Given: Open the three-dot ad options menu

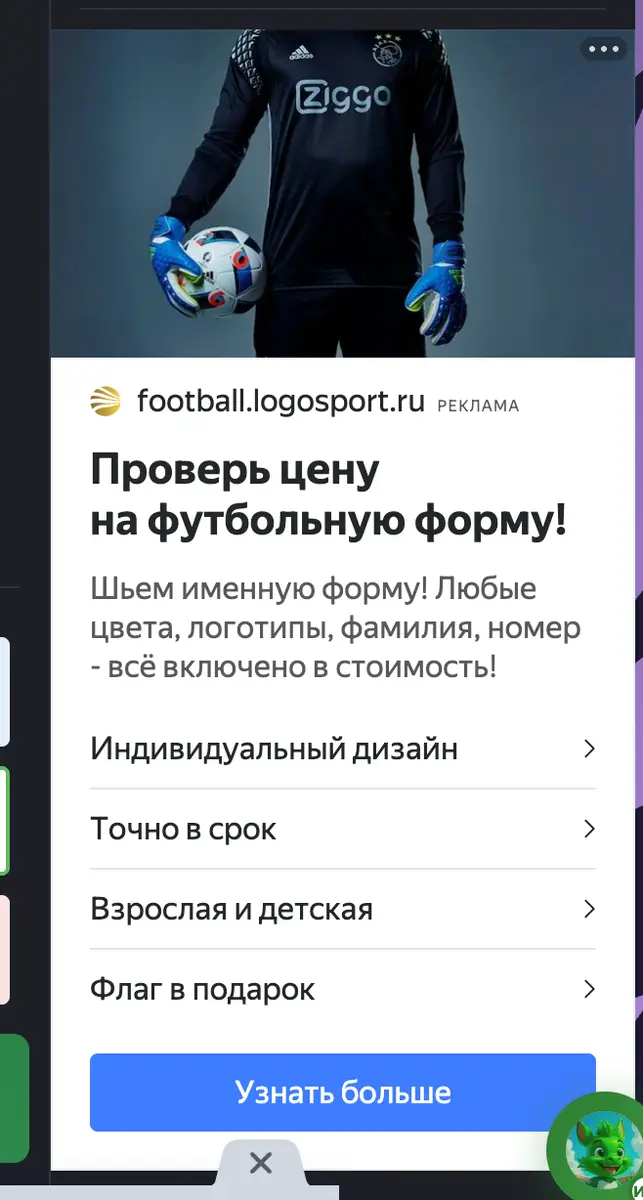Looking at the screenshot, I should pos(605,48).
